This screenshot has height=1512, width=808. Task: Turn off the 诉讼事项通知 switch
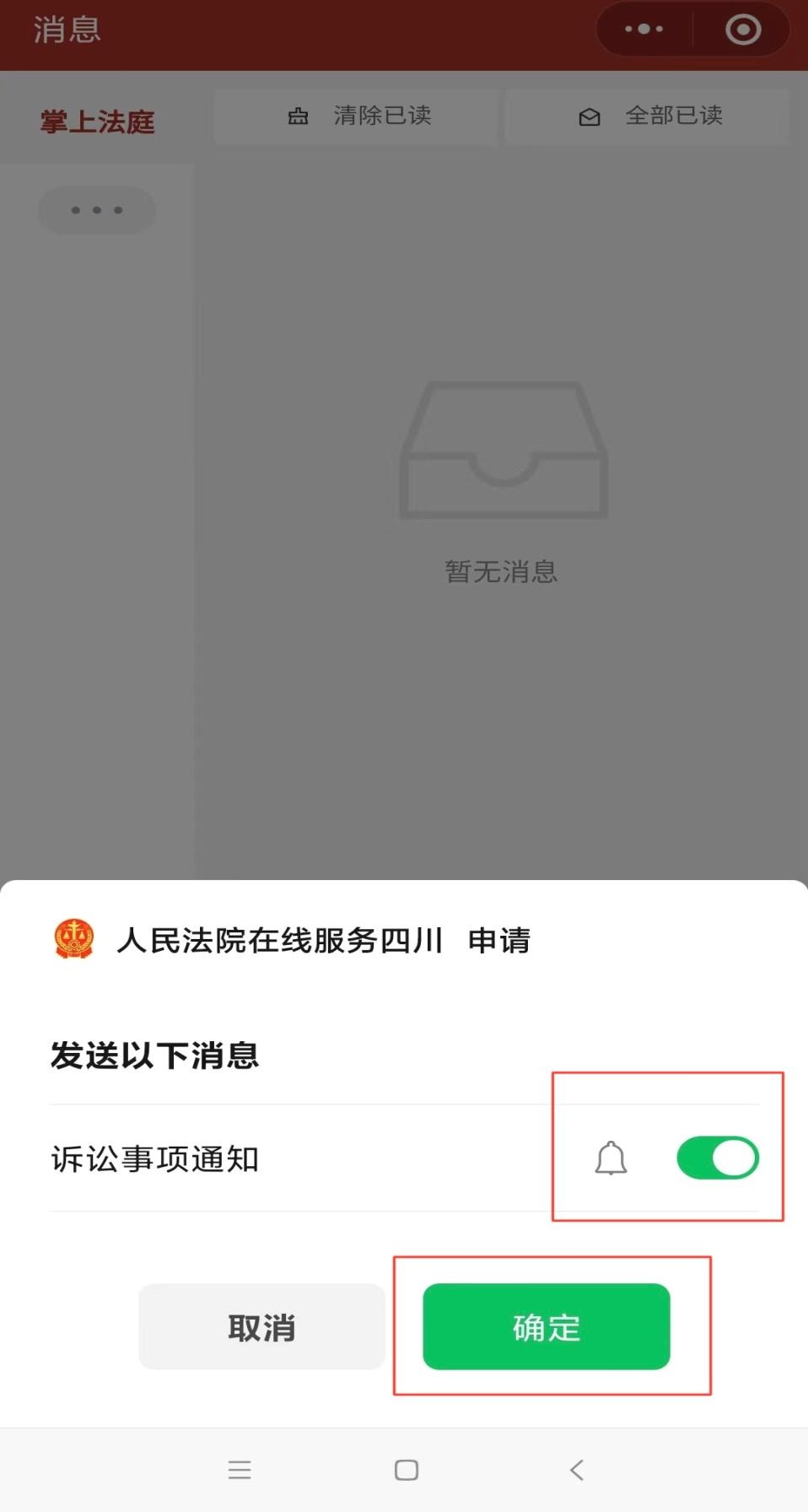click(x=717, y=1158)
